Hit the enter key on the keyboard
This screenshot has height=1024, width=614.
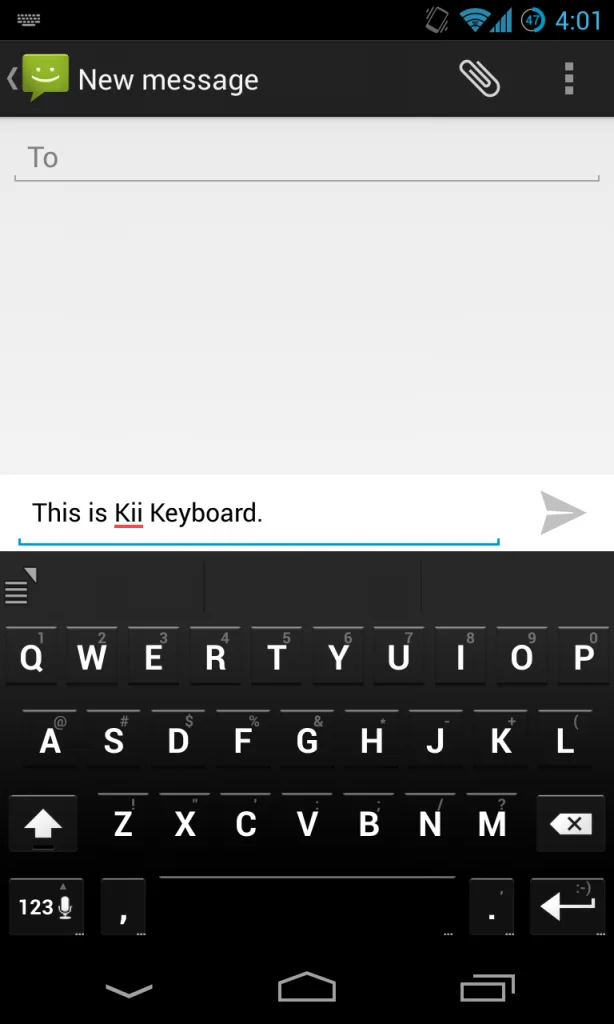[x=567, y=906]
